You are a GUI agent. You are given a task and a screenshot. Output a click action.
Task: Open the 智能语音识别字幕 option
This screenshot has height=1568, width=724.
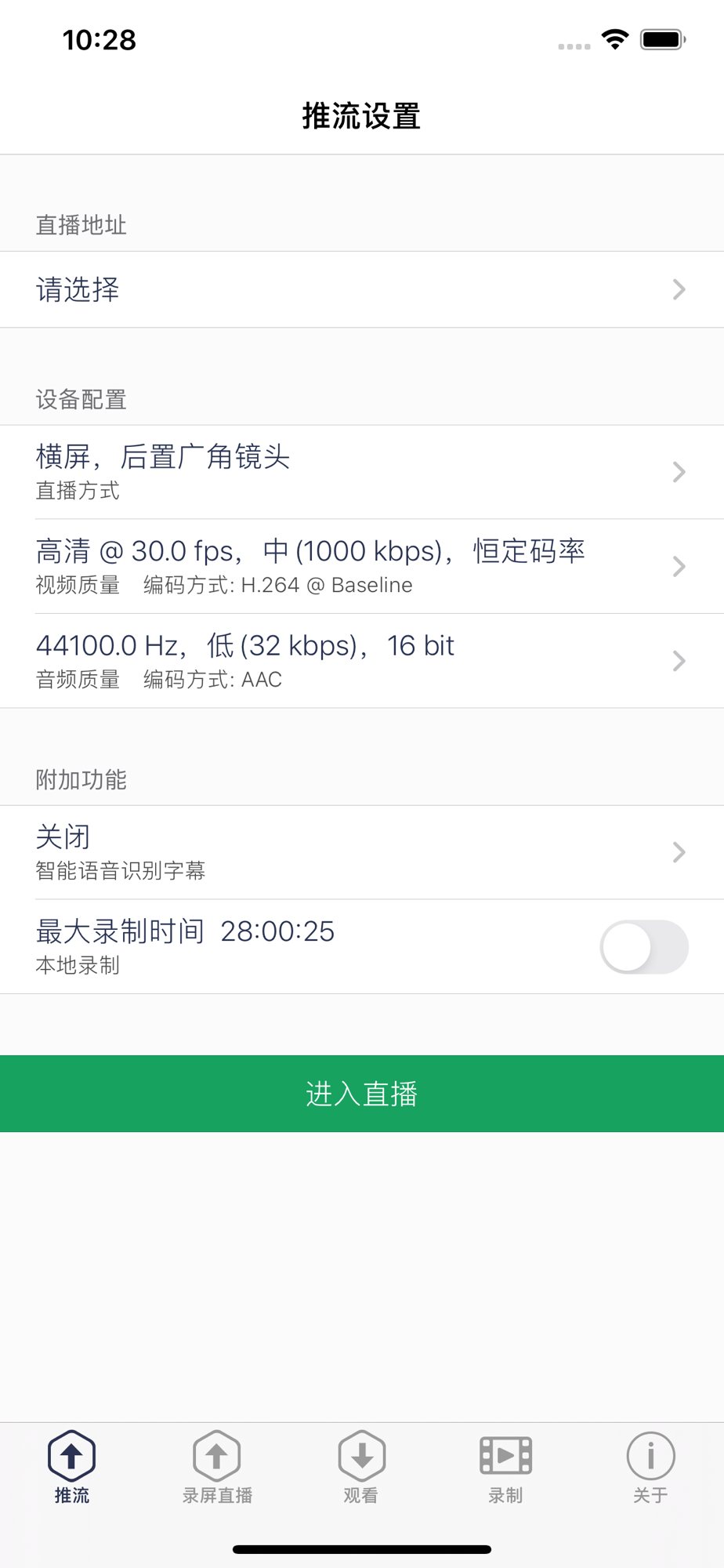pos(362,852)
